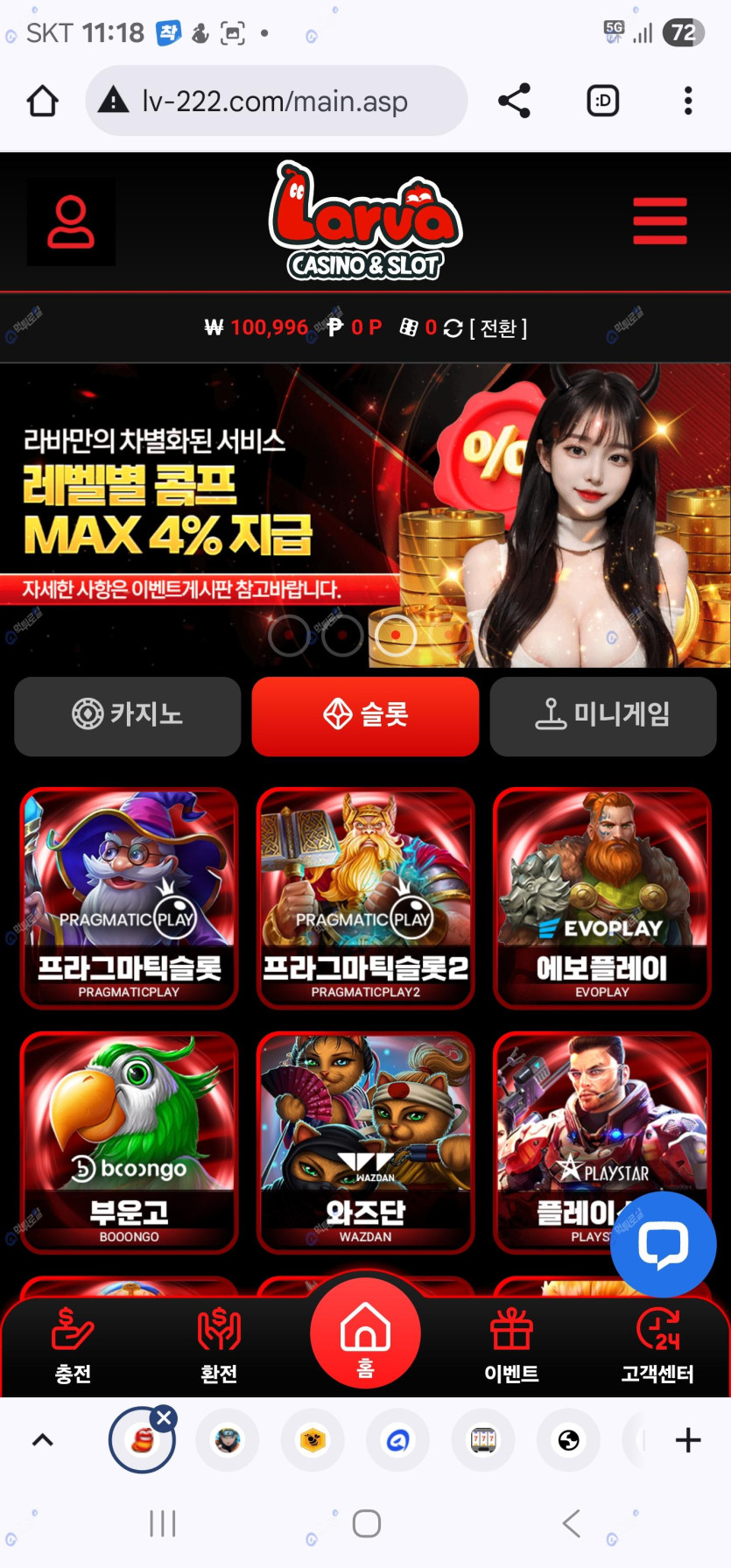Switch to the 카지노 tab
Viewport: 731px width, 1568px height.
pos(128,715)
